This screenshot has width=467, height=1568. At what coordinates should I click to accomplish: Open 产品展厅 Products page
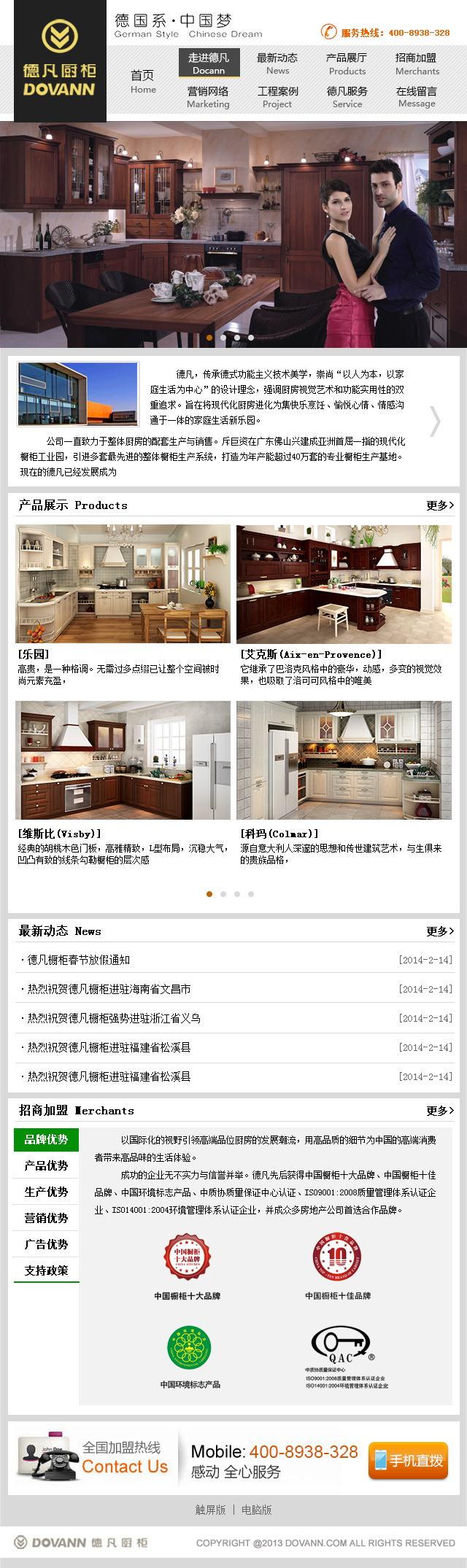point(347,63)
